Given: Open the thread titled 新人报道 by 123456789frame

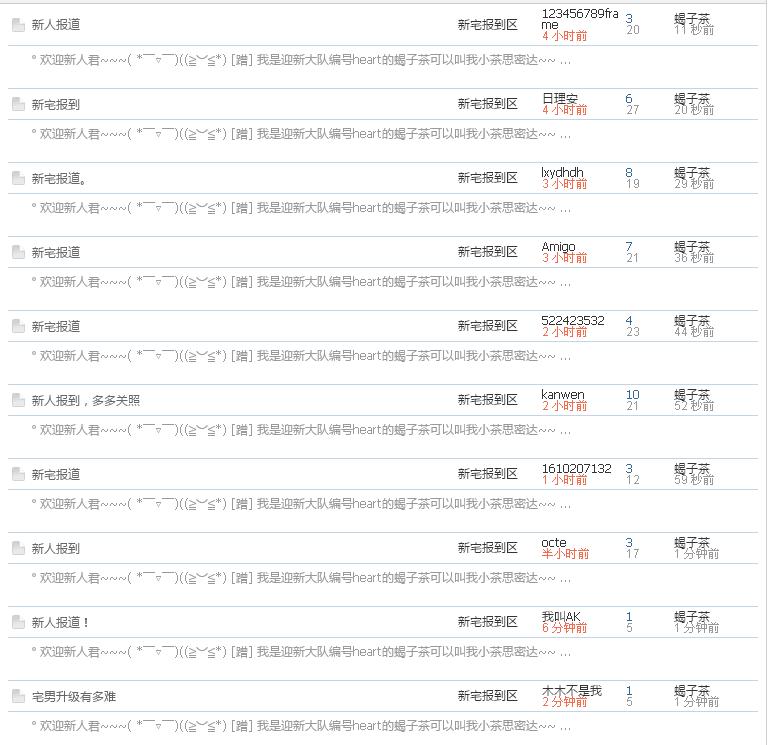Looking at the screenshot, I should [x=56, y=25].
